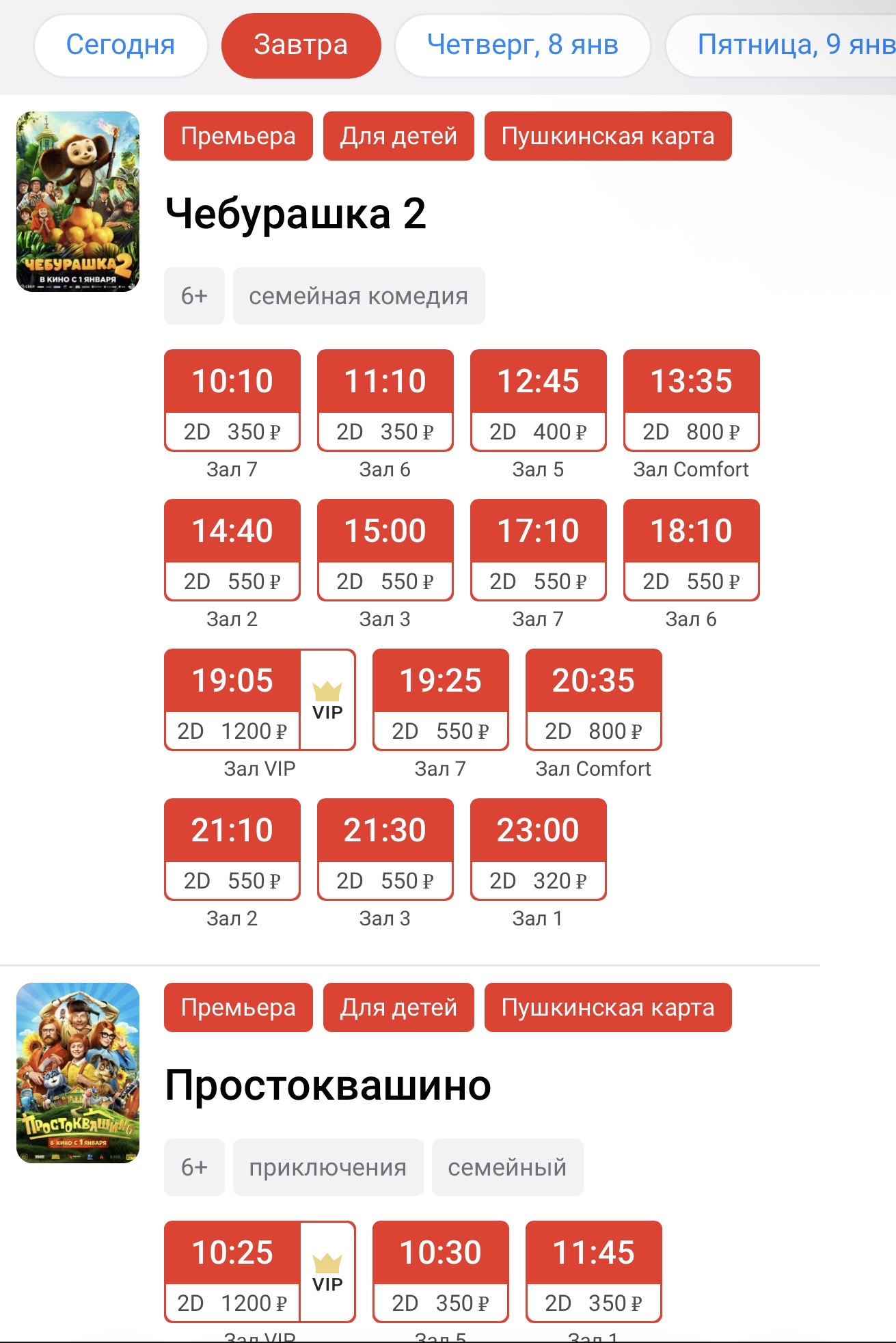Image resolution: width=896 pixels, height=1343 pixels.
Task: Book Чебурашка 2 at 10:10 in Зал 7
Action: pyautogui.click(x=232, y=401)
